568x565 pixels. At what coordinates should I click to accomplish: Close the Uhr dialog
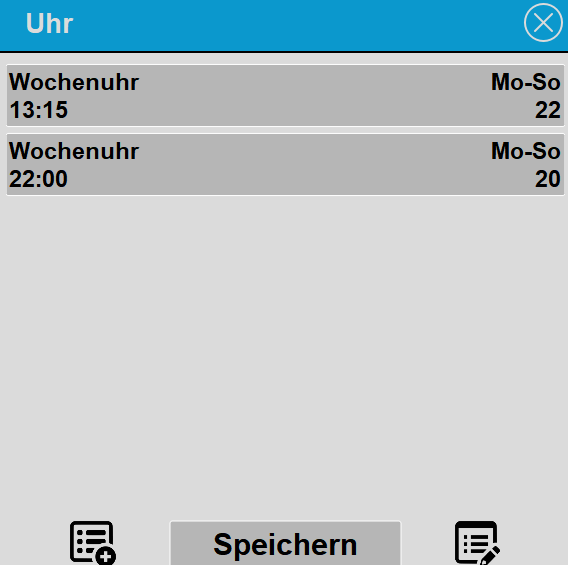(543, 23)
